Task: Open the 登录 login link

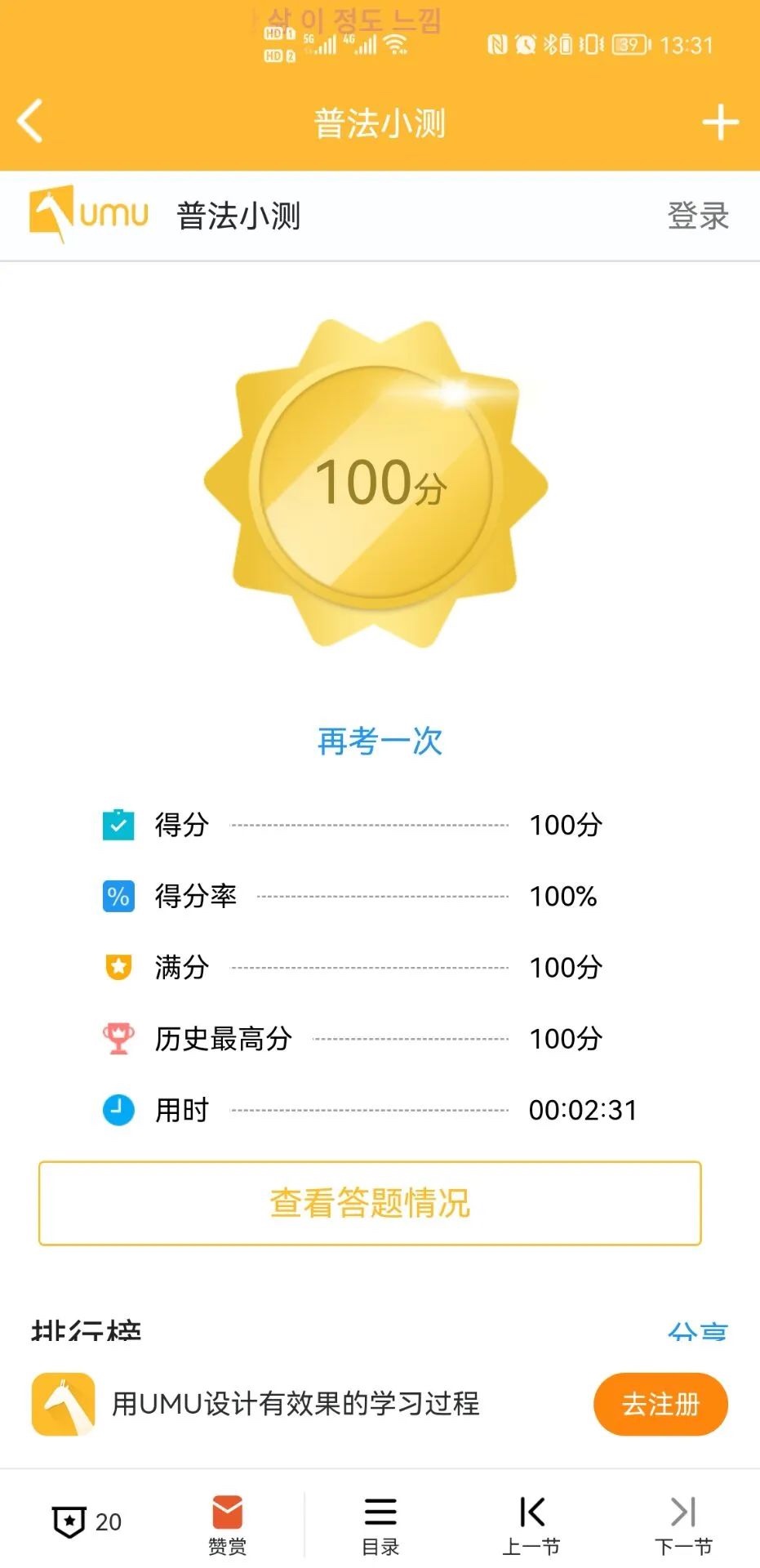Action: 698,216
